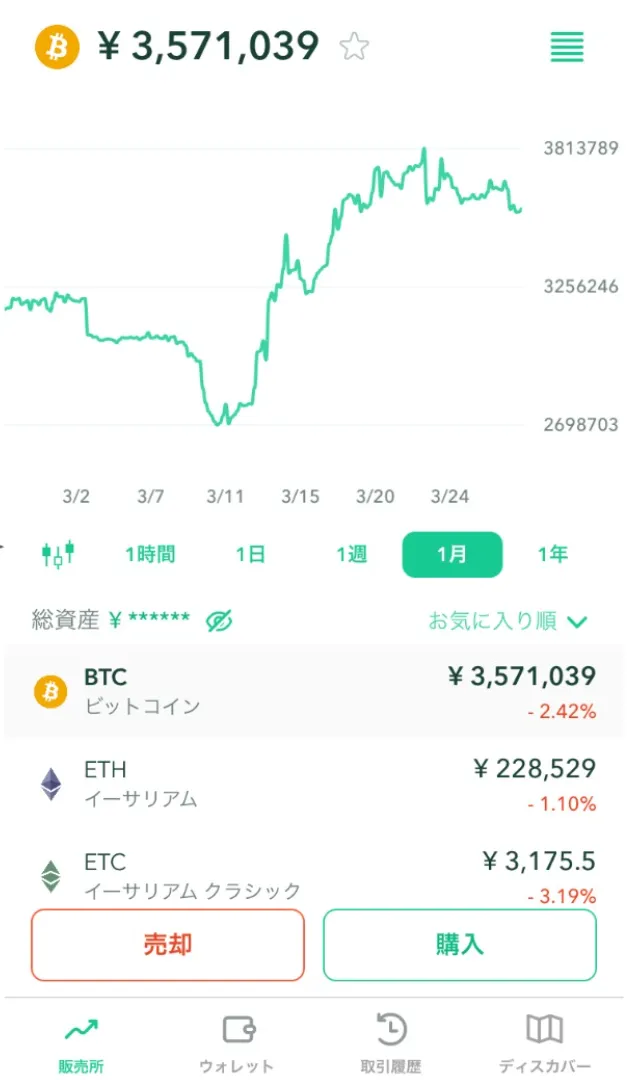Select the 1時間 chart range
Screen dimensions: 632x1080
point(150,555)
